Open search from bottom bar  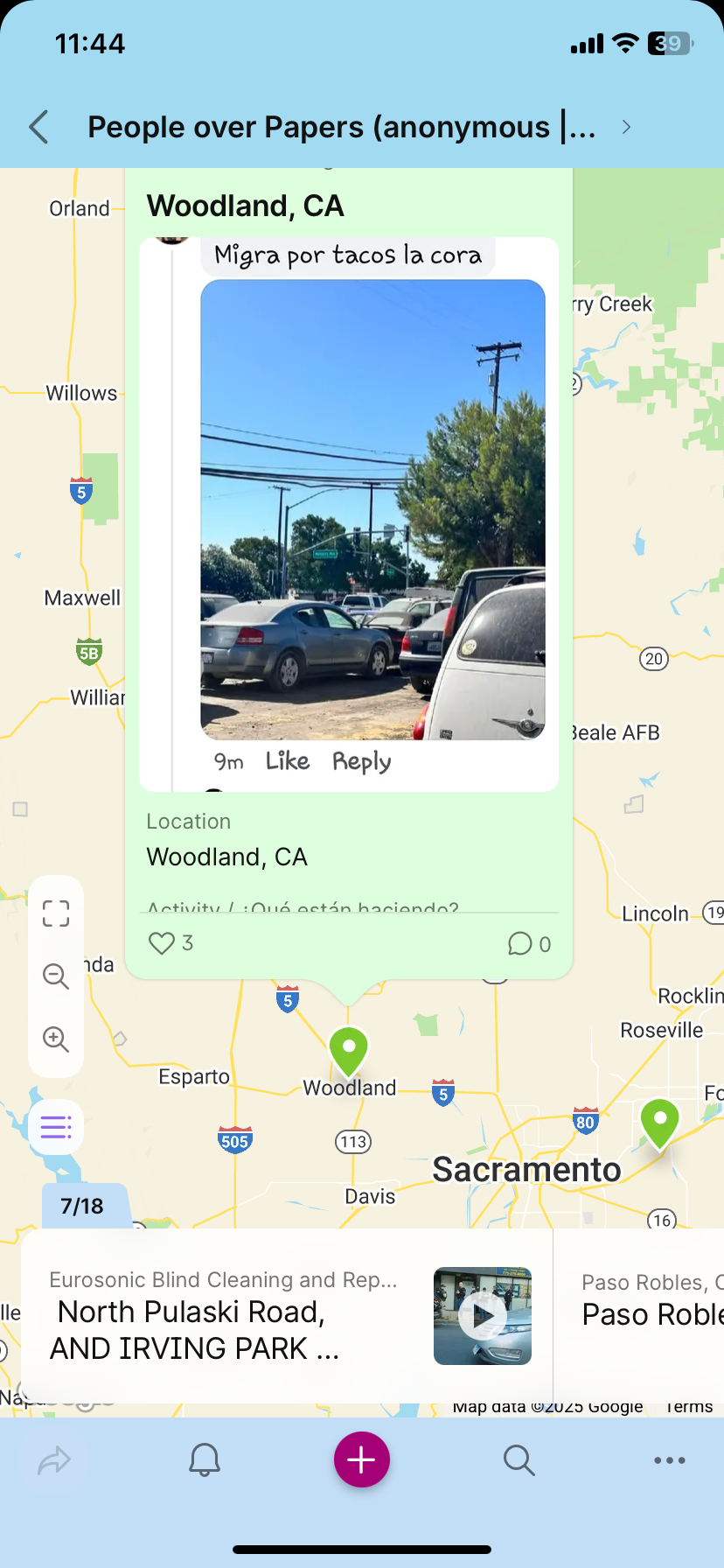tap(519, 1460)
